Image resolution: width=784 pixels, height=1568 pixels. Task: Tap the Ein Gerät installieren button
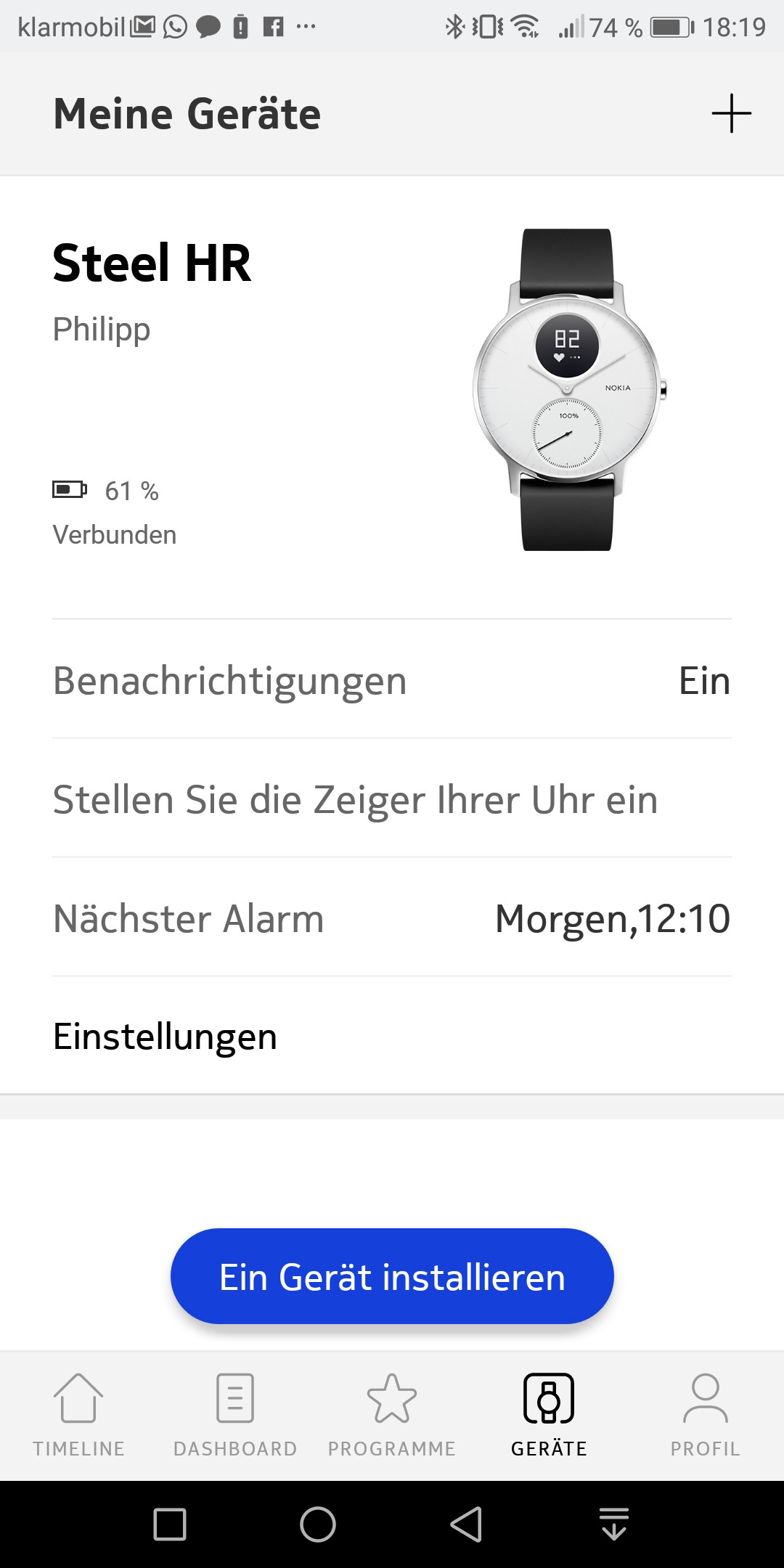(x=392, y=1276)
